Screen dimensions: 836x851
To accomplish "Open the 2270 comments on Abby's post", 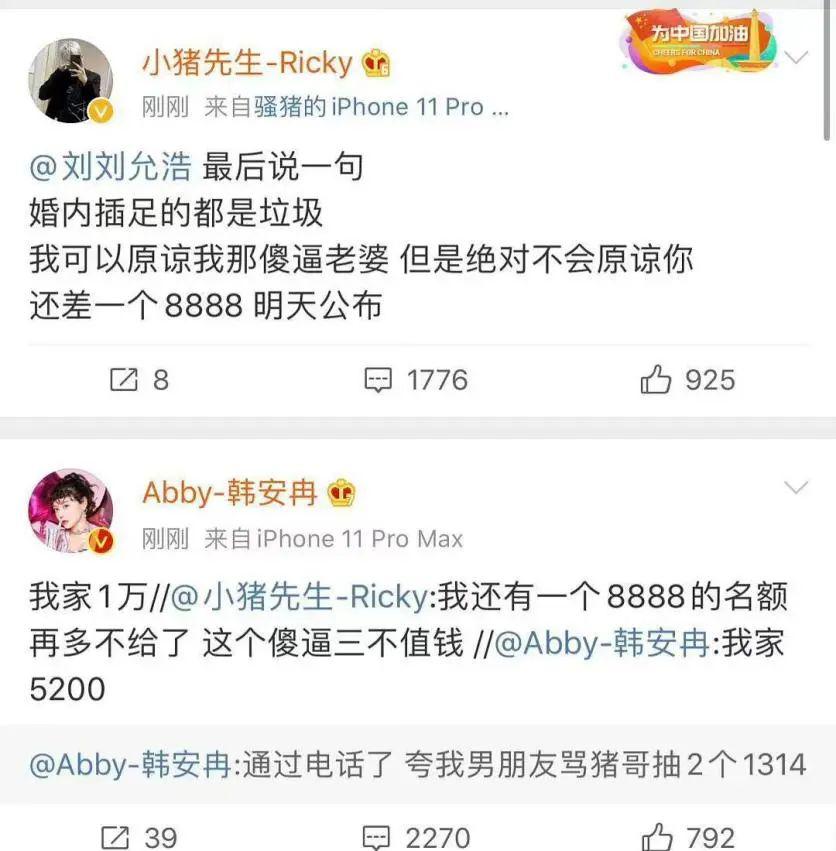I will click(x=416, y=836).
